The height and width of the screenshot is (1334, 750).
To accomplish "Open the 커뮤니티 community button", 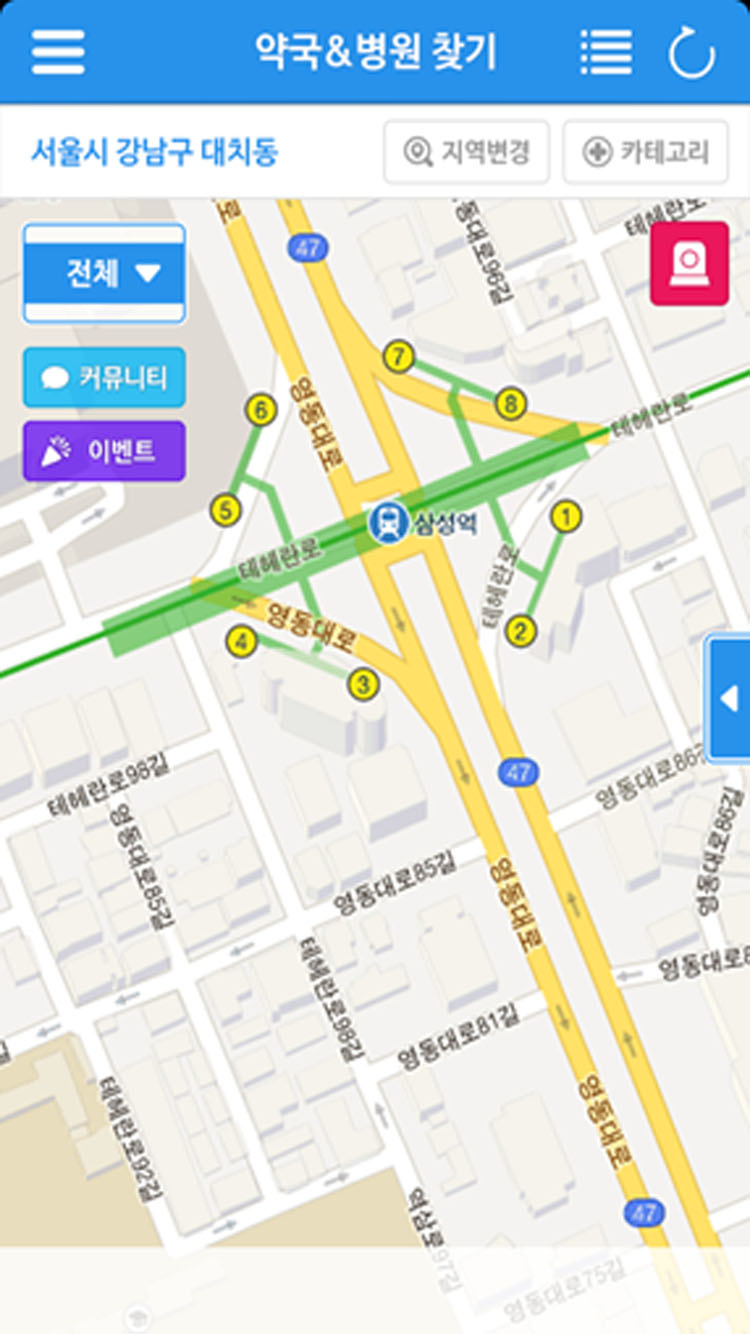I will click(104, 377).
